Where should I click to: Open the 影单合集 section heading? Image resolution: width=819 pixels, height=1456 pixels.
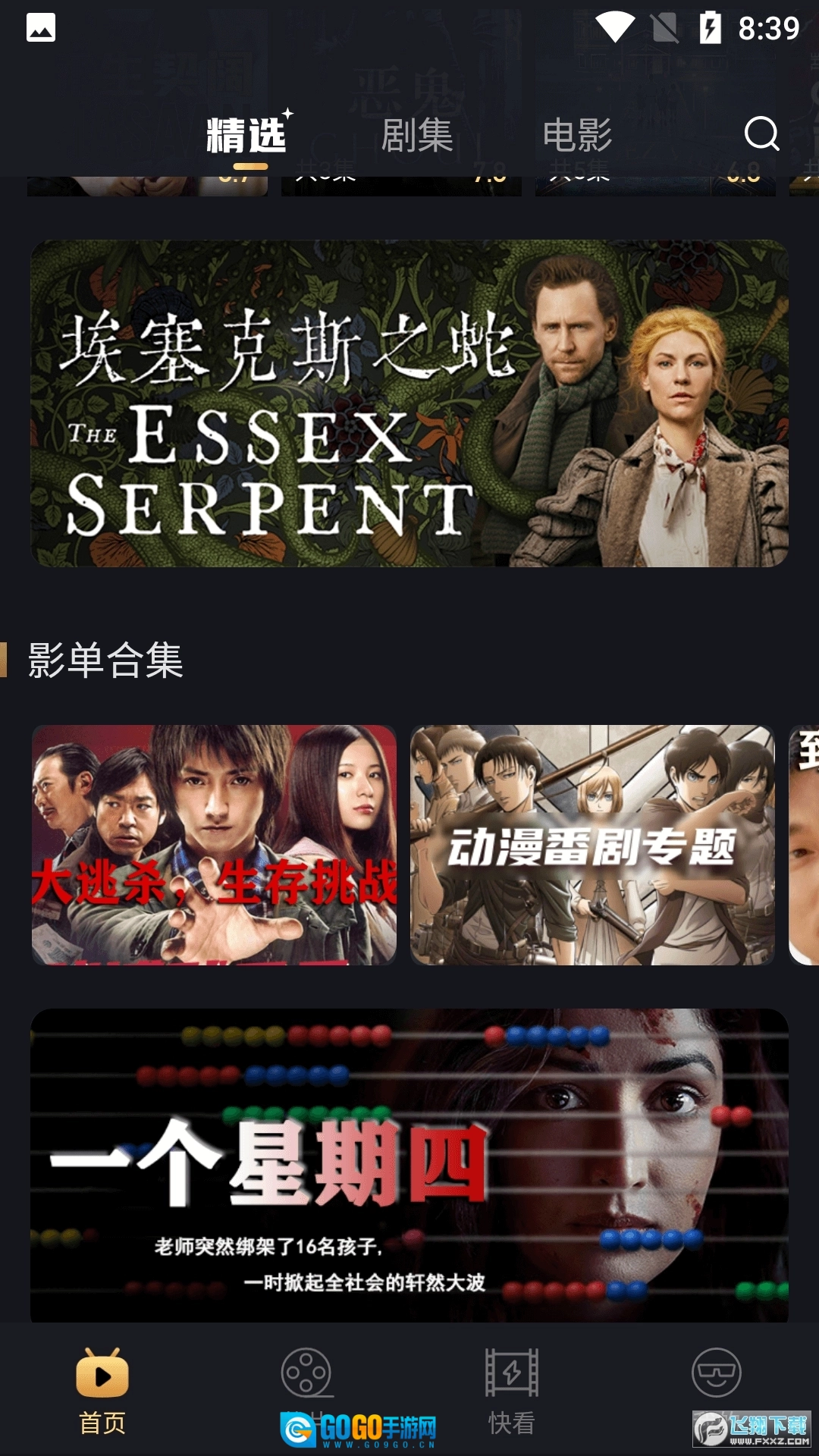106,660
